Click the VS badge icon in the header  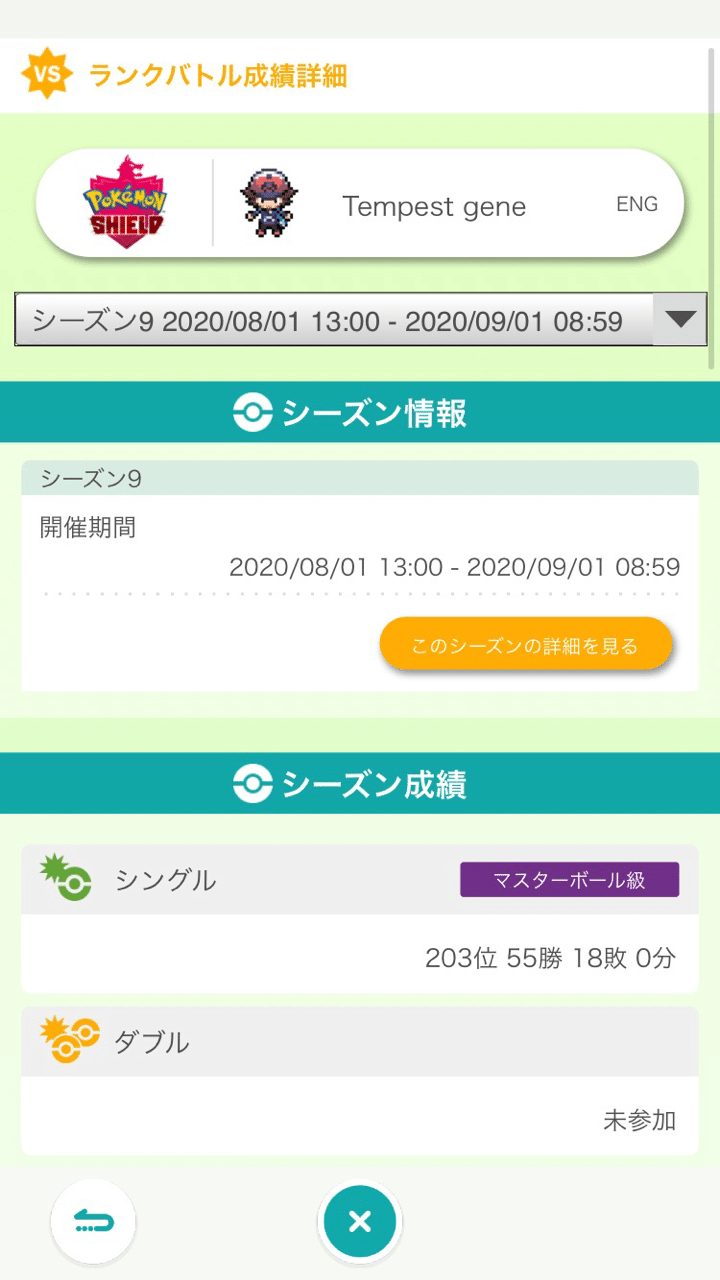click(47, 73)
